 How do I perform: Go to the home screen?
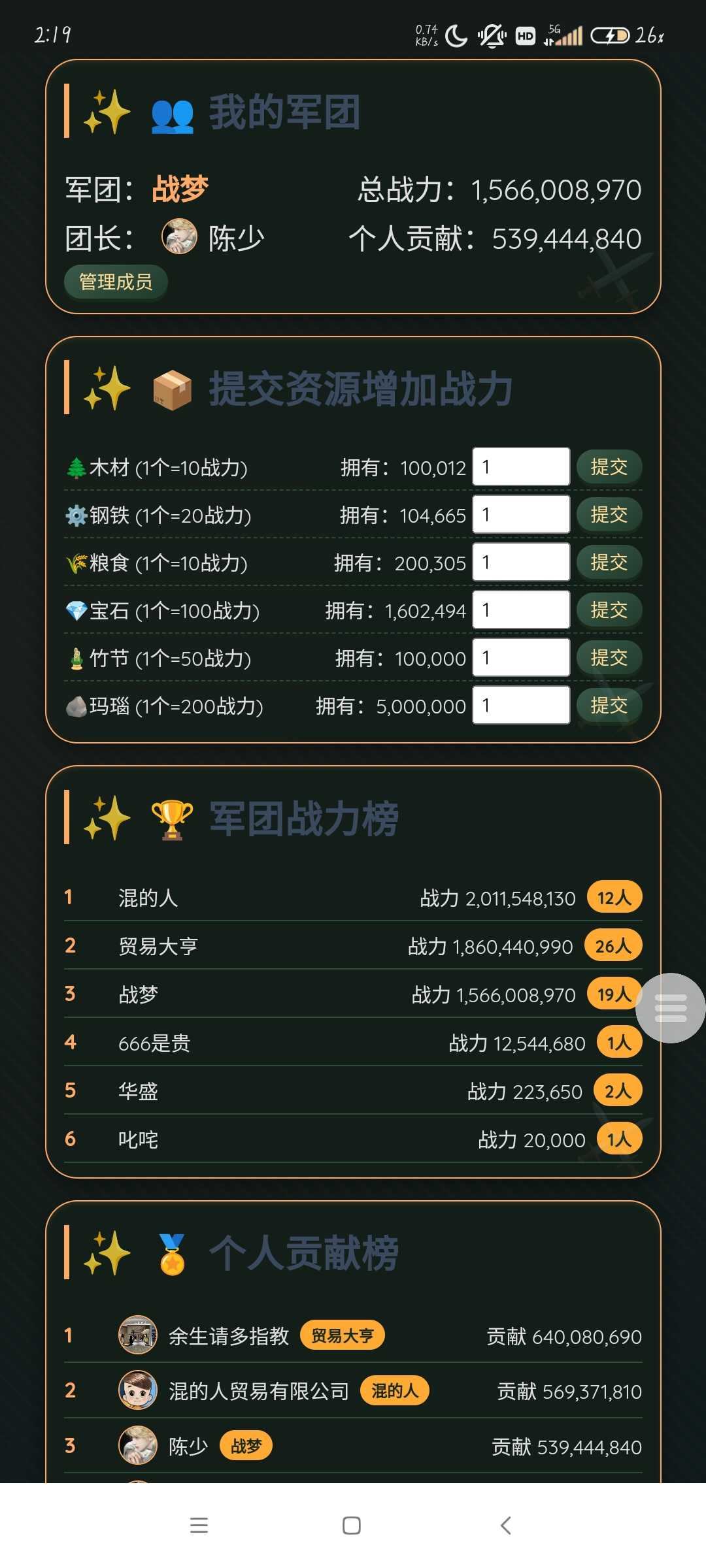pyautogui.click(x=352, y=1526)
